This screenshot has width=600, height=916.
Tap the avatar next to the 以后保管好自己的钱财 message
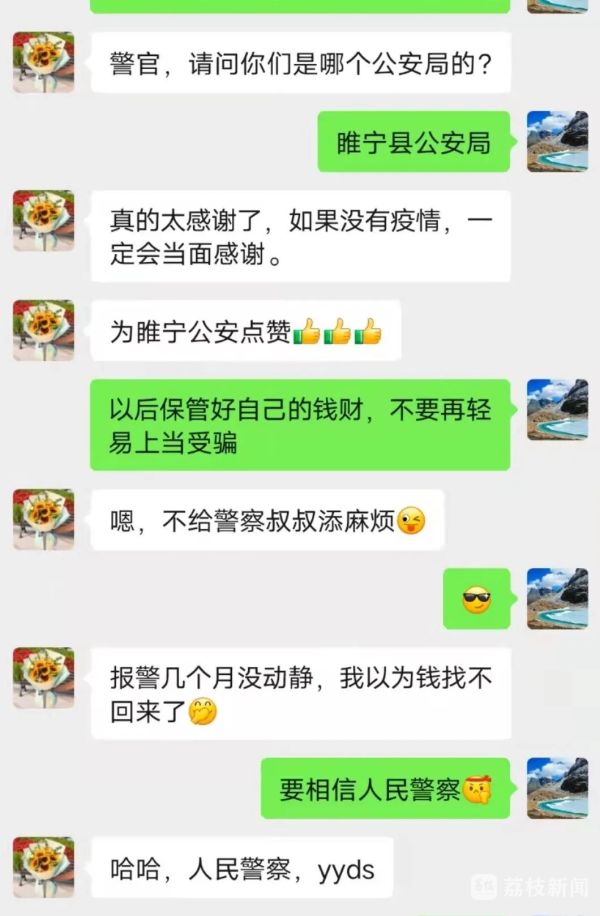pos(557,410)
